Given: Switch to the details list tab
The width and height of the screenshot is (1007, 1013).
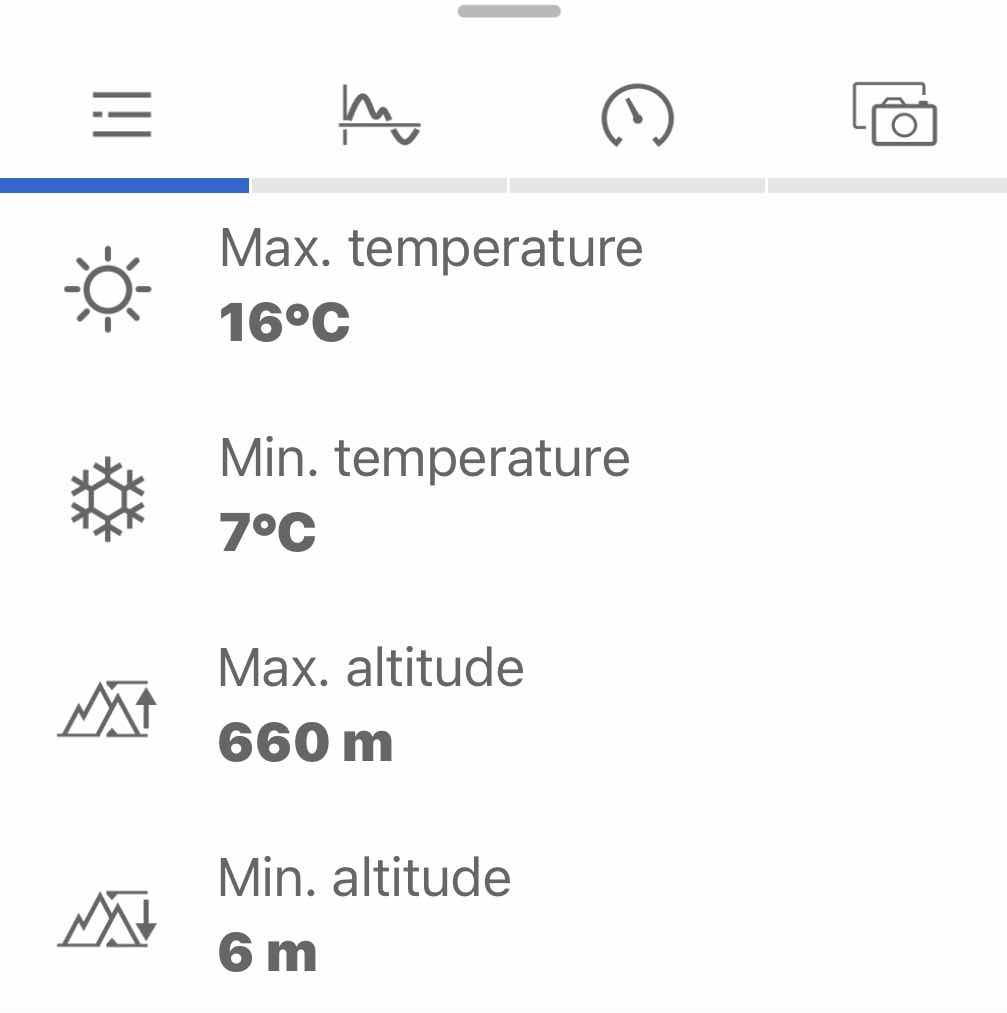Looking at the screenshot, I should point(122,116).
